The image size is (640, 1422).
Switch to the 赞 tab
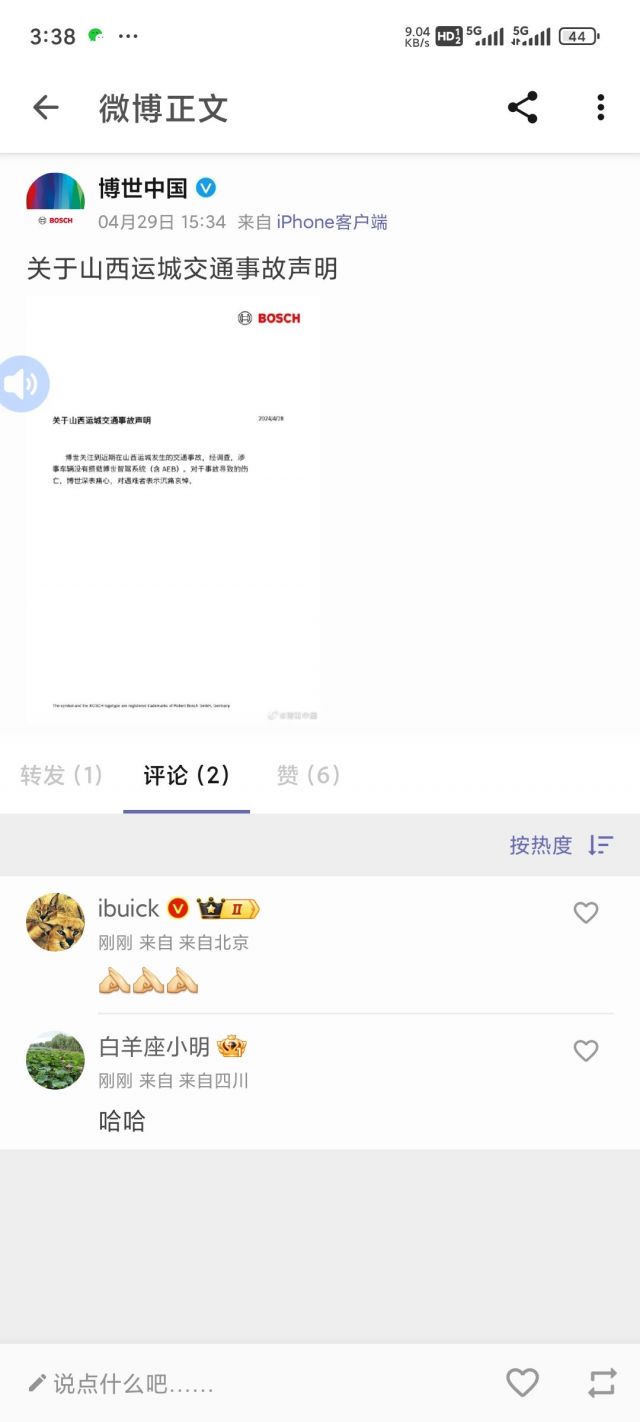(x=308, y=775)
